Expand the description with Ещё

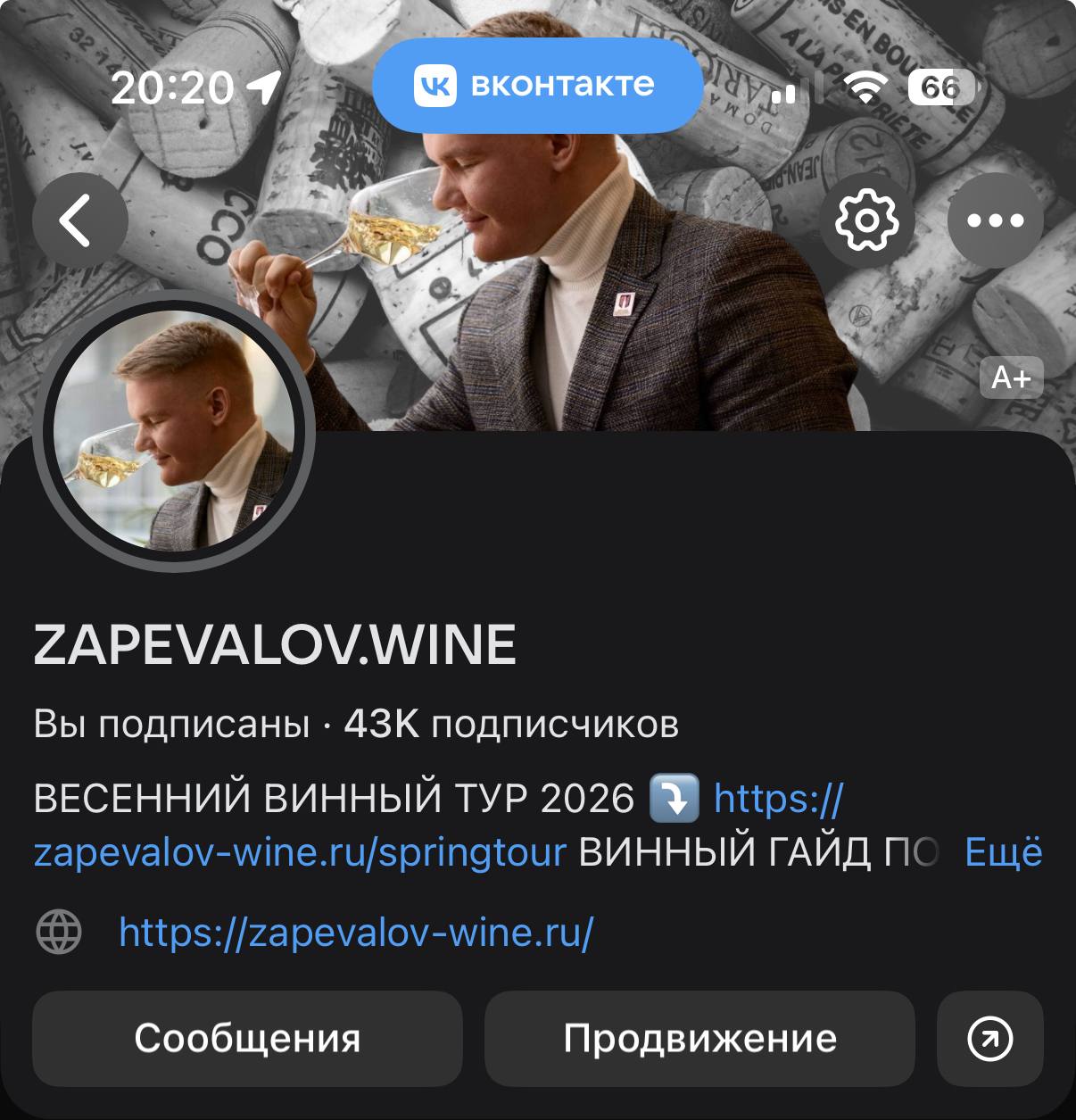(x=1003, y=852)
